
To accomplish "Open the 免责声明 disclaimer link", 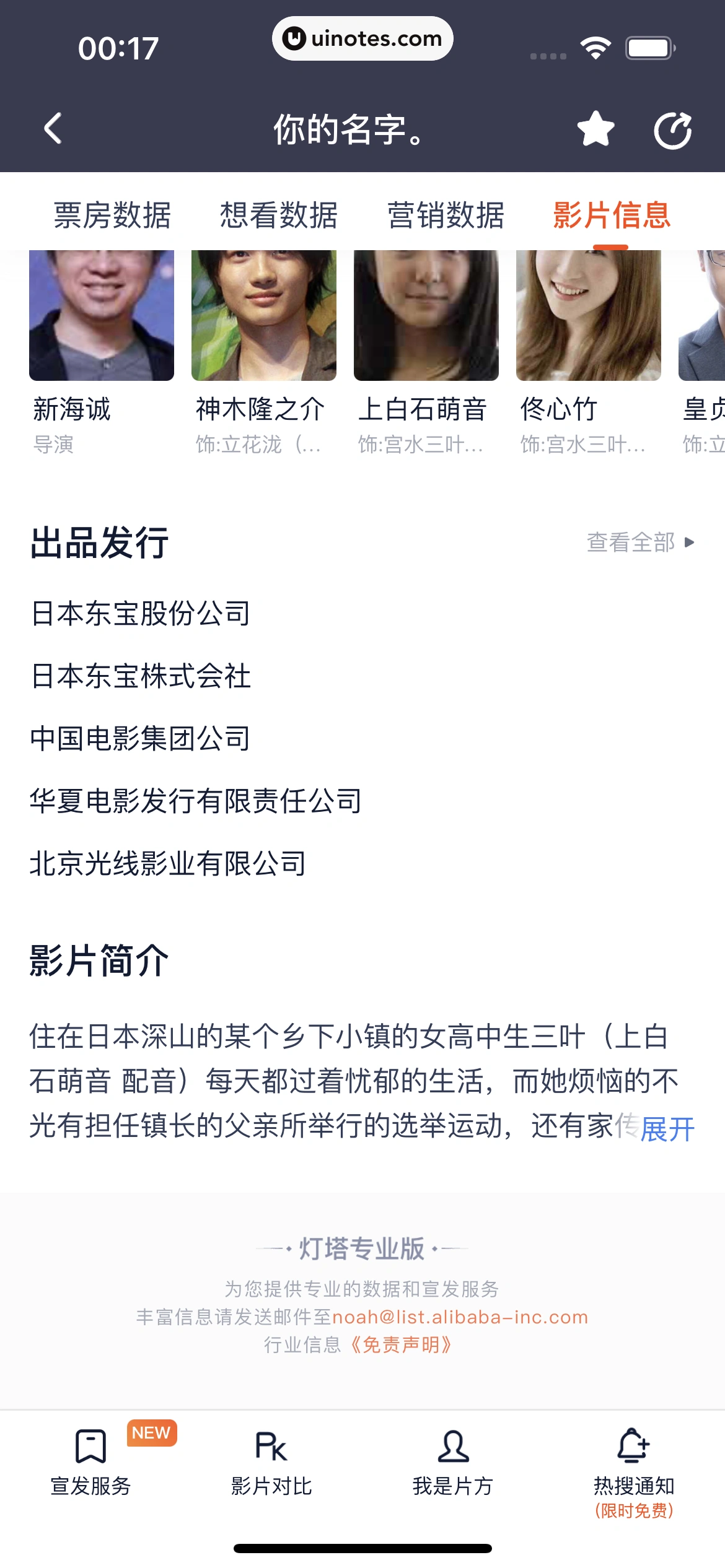I will tap(401, 1344).
